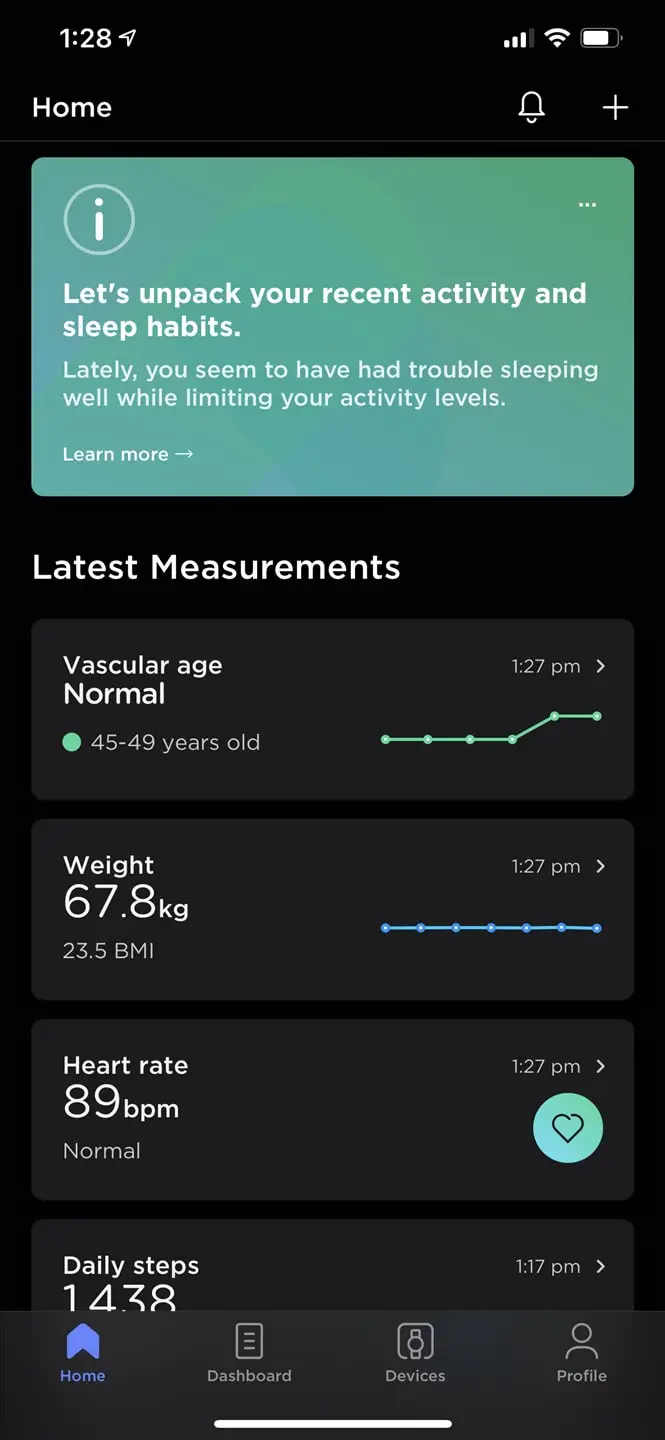This screenshot has height=1440, width=665.
Task: Open the notifications bell
Action: point(532,107)
